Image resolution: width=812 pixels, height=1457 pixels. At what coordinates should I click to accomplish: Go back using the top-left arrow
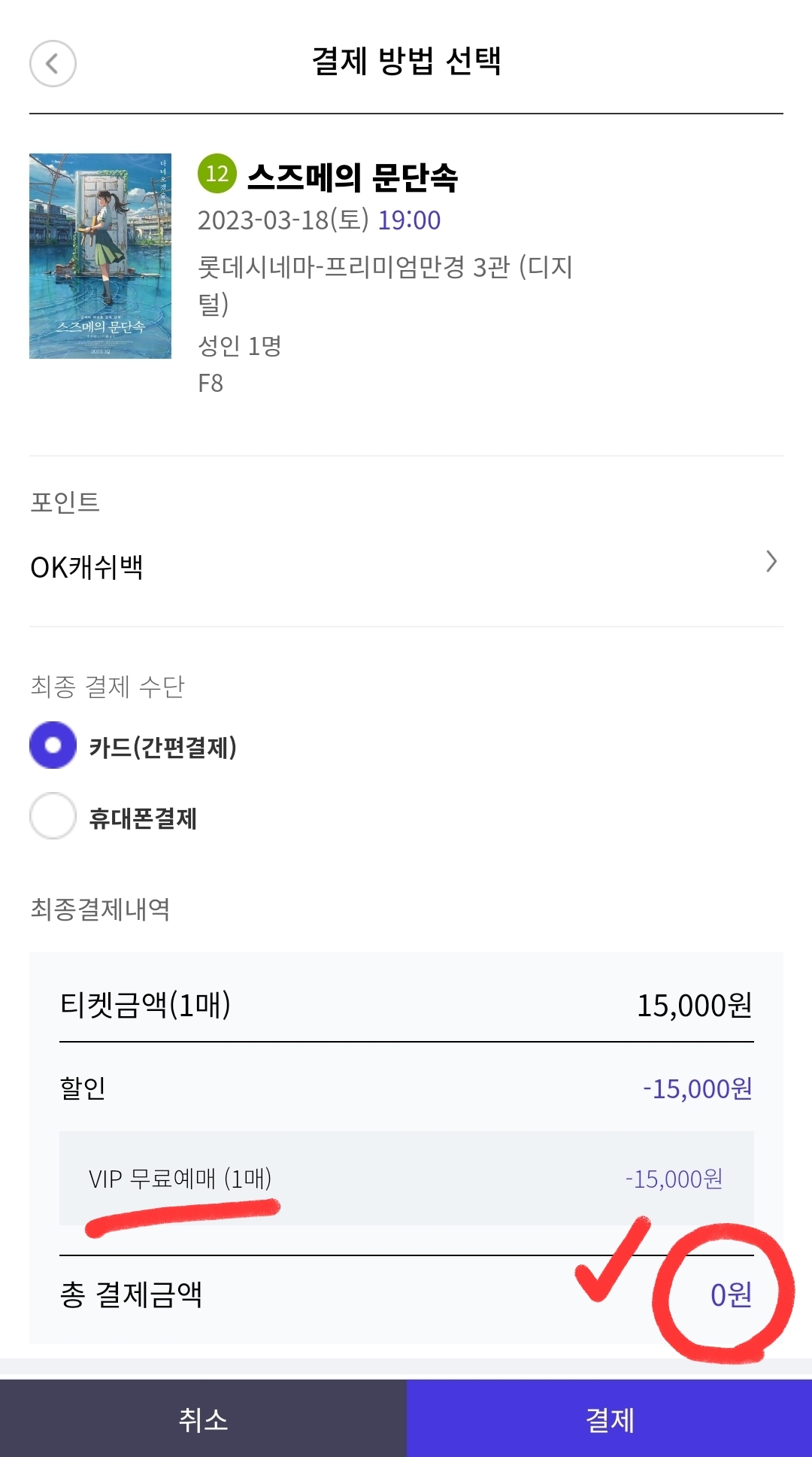53,63
